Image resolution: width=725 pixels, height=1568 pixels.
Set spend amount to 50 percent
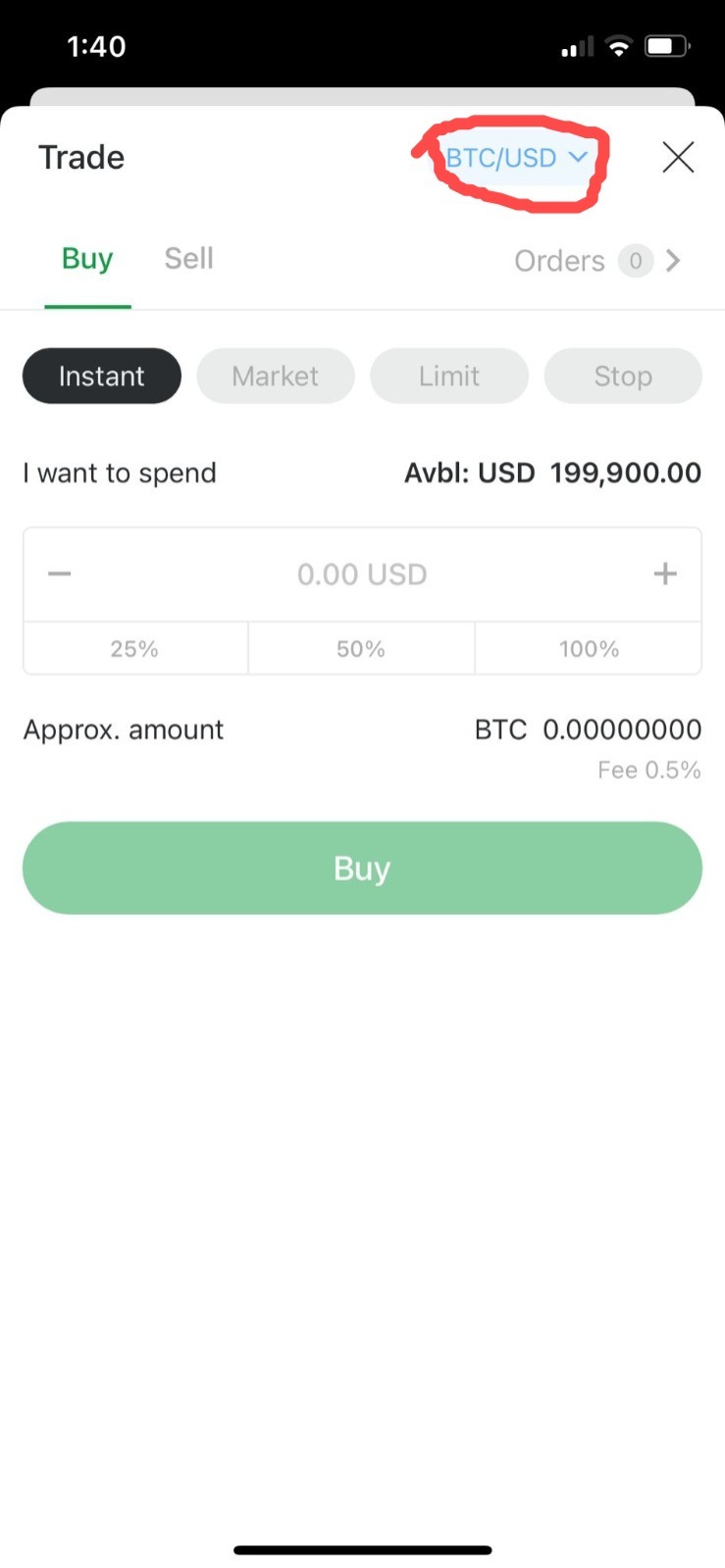361,647
